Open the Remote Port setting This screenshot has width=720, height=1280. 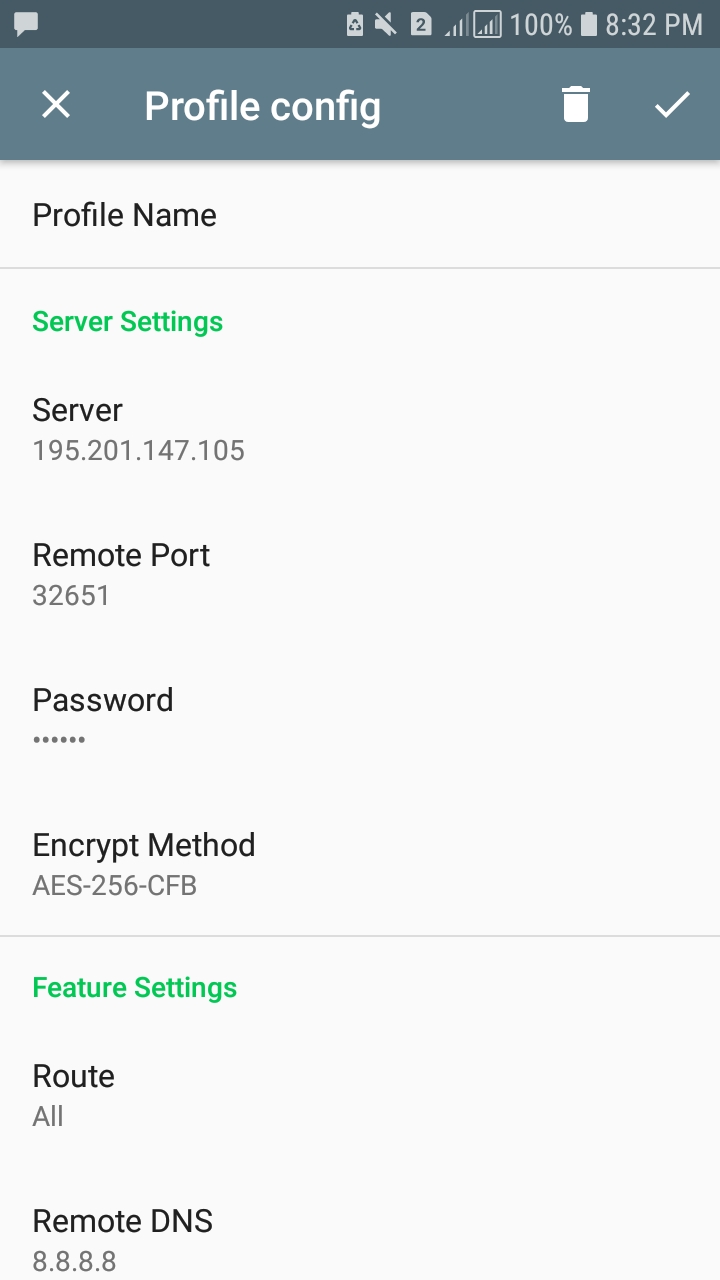(x=120, y=570)
